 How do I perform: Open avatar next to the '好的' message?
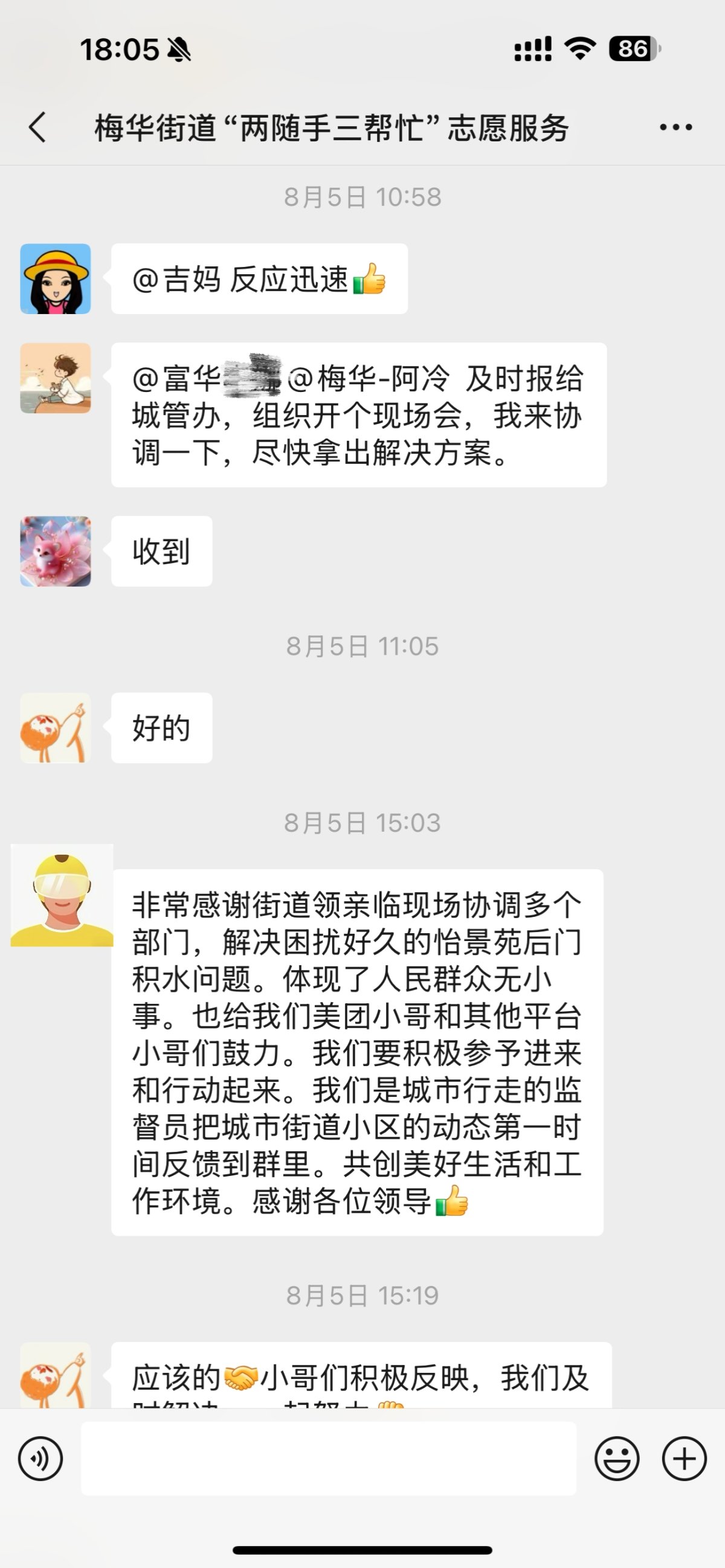(x=56, y=728)
